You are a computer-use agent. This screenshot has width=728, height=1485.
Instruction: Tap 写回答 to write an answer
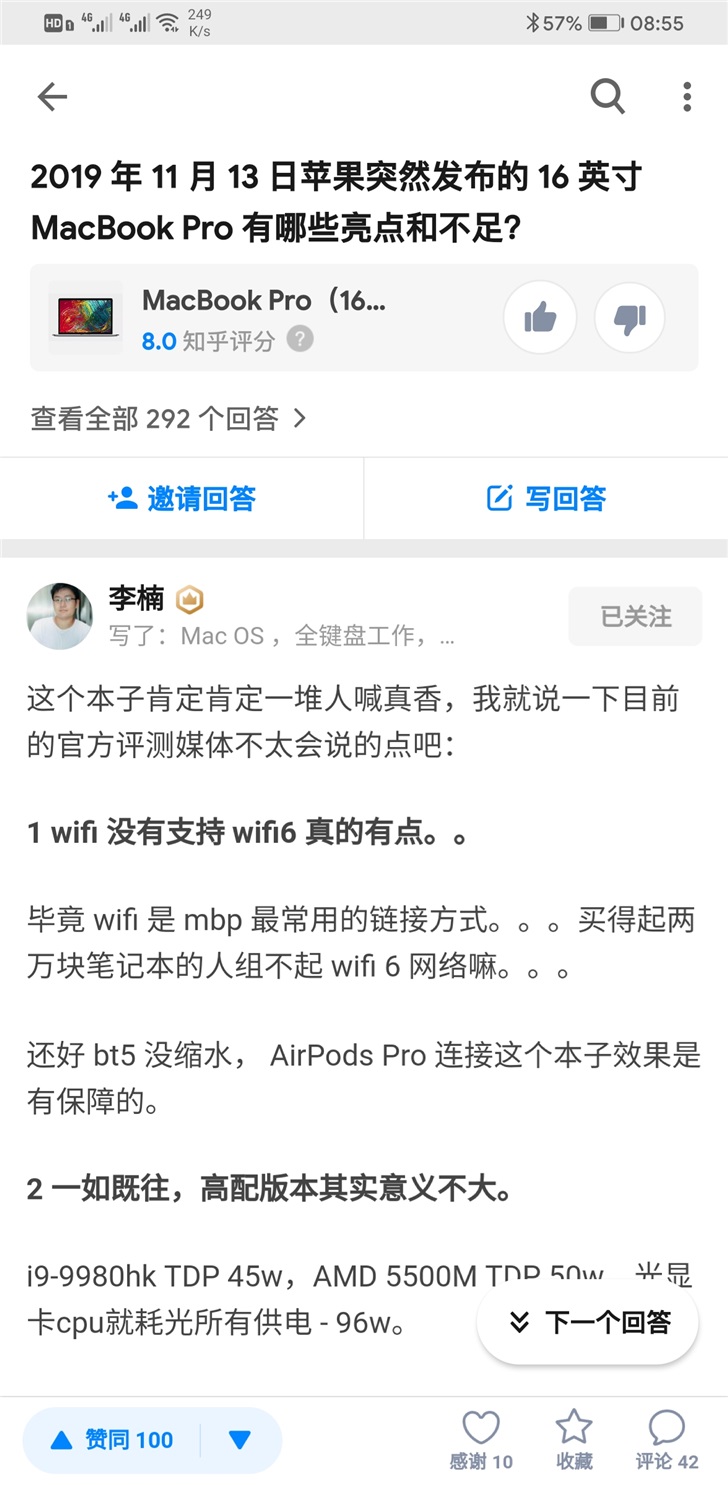pyautogui.click(x=546, y=498)
